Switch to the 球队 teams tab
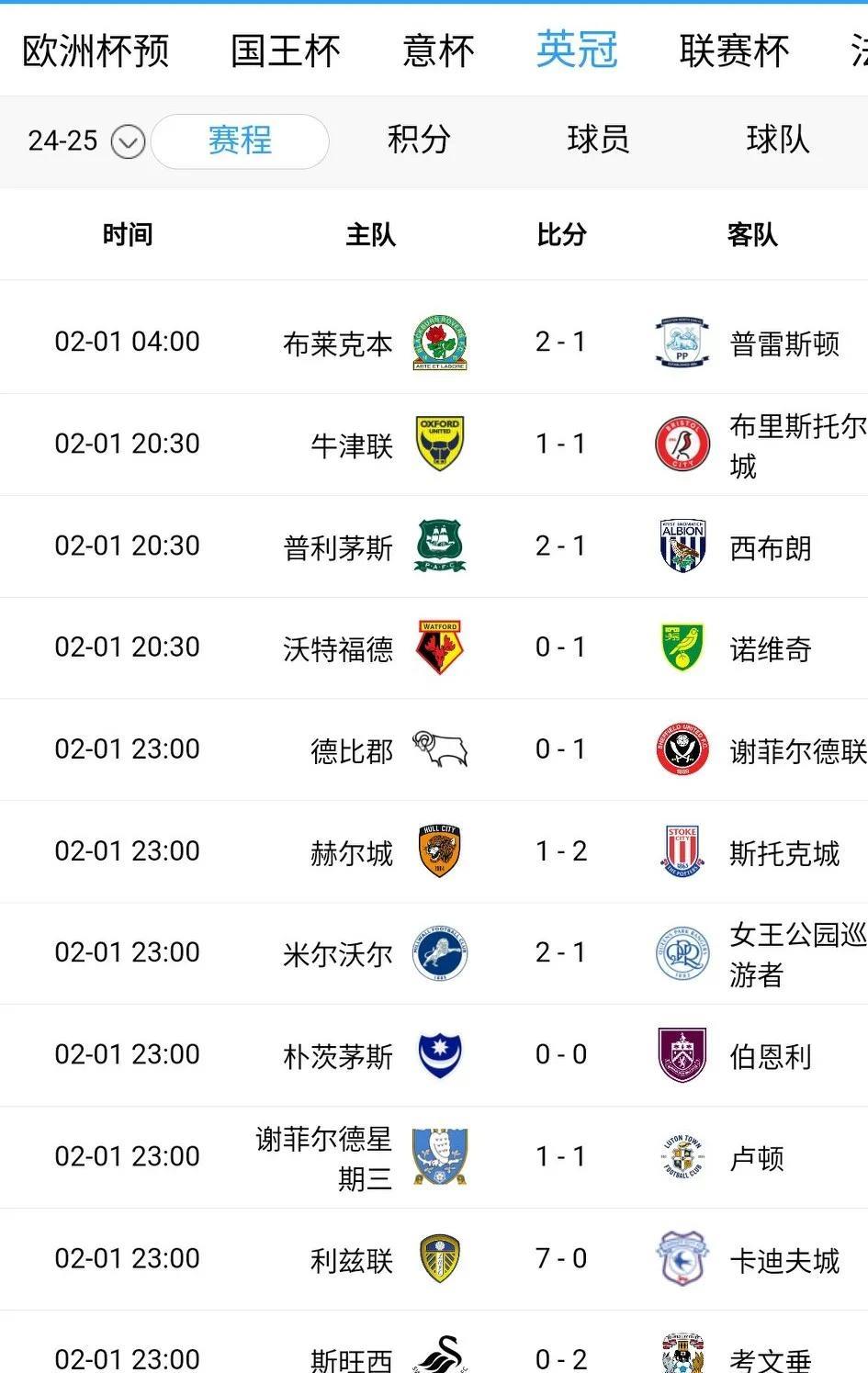This screenshot has width=868, height=1373. point(777,141)
